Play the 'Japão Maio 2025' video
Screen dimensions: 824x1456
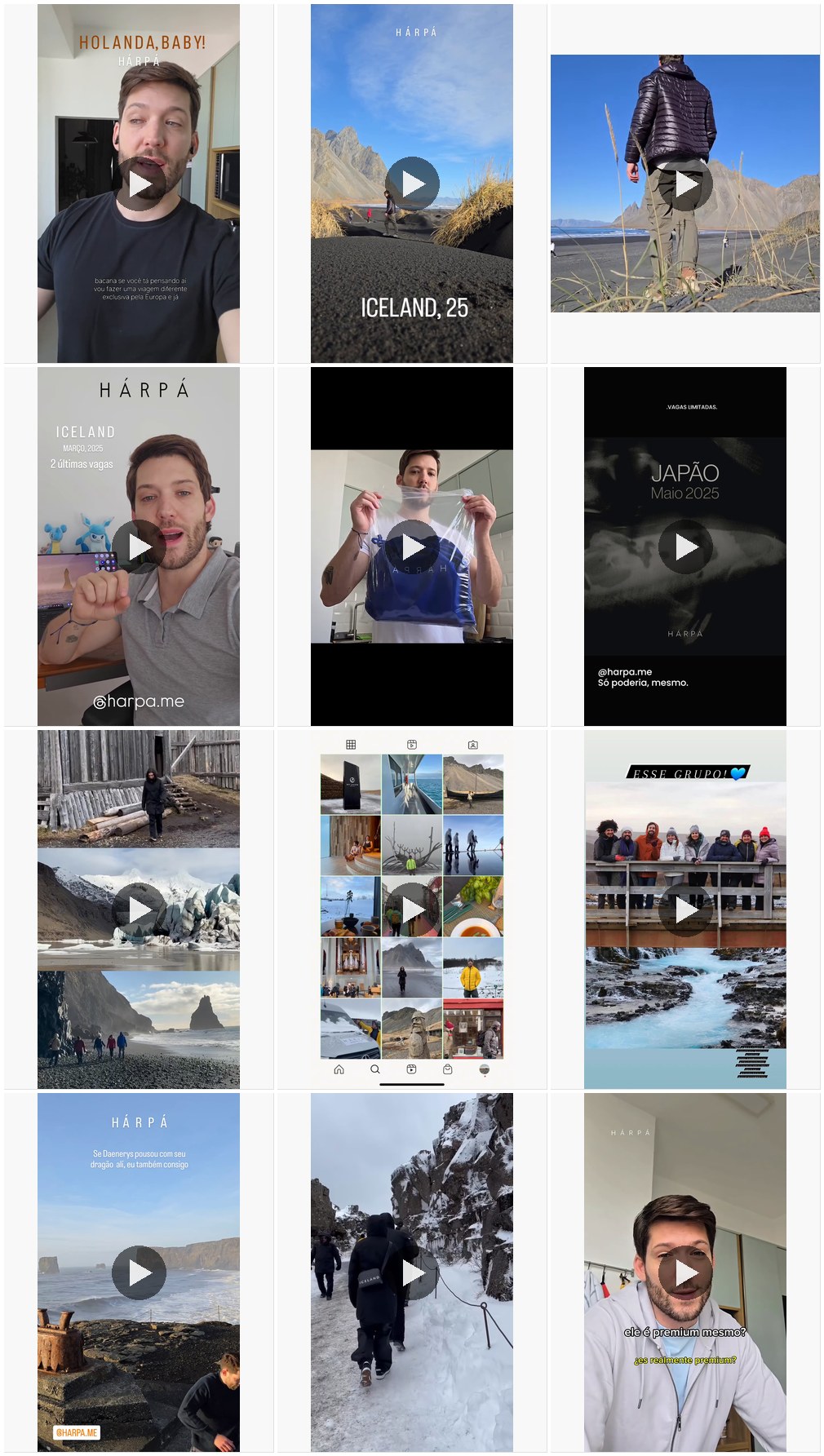[x=685, y=547]
